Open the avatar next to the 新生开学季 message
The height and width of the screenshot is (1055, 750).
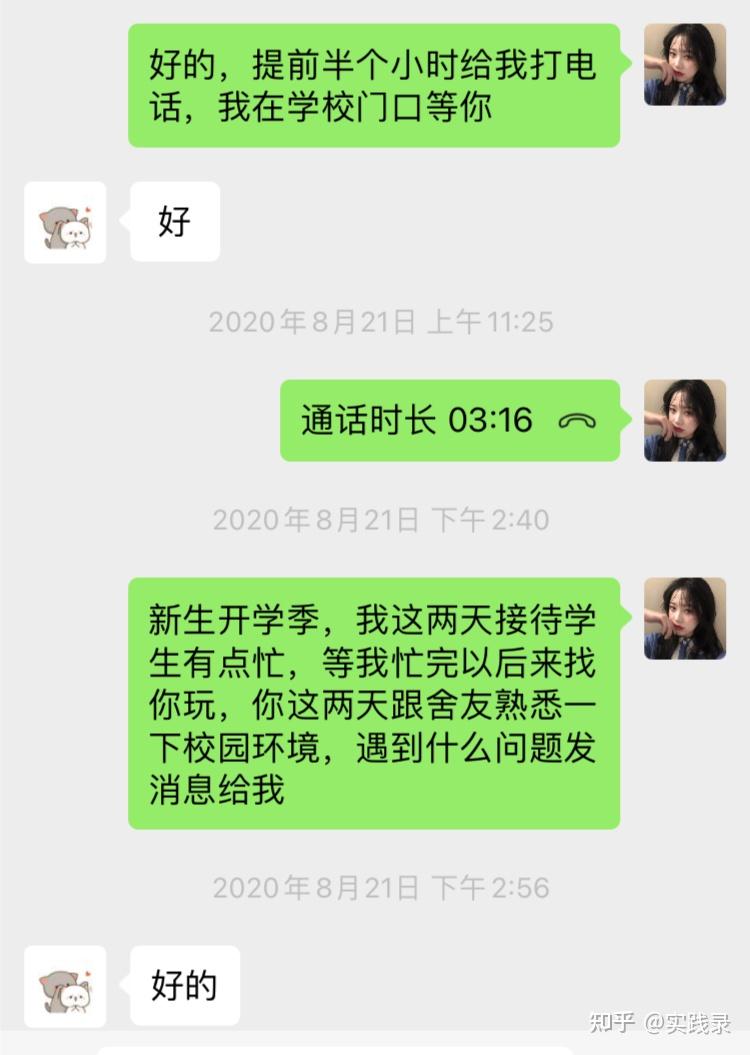coord(684,618)
